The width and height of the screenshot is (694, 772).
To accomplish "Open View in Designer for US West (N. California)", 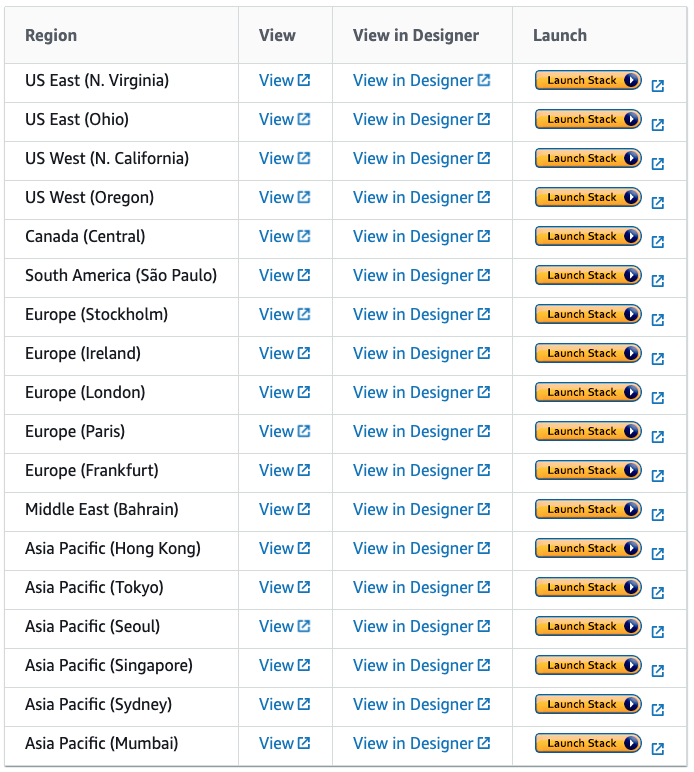I will [x=413, y=159].
